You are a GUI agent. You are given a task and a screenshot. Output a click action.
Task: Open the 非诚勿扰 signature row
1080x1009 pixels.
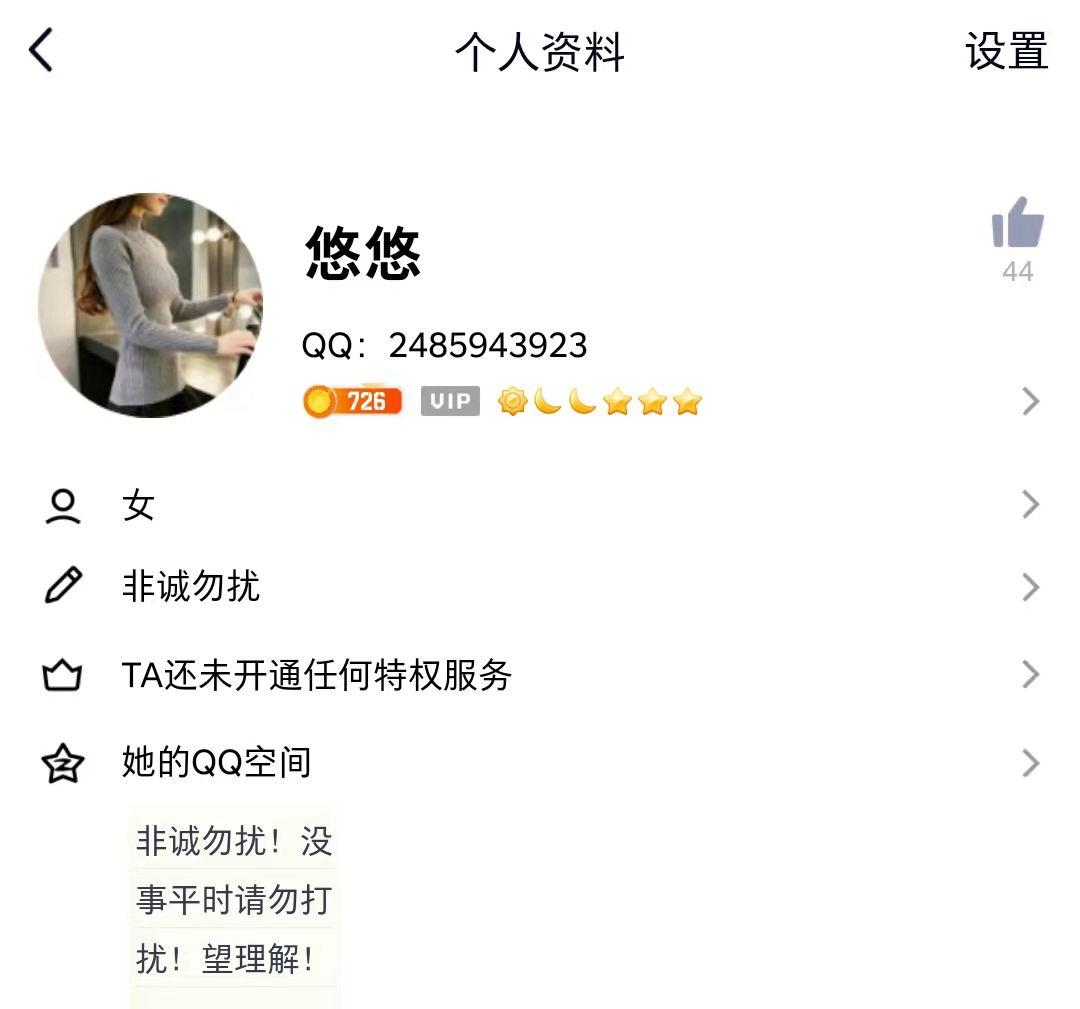tap(540, 587)
